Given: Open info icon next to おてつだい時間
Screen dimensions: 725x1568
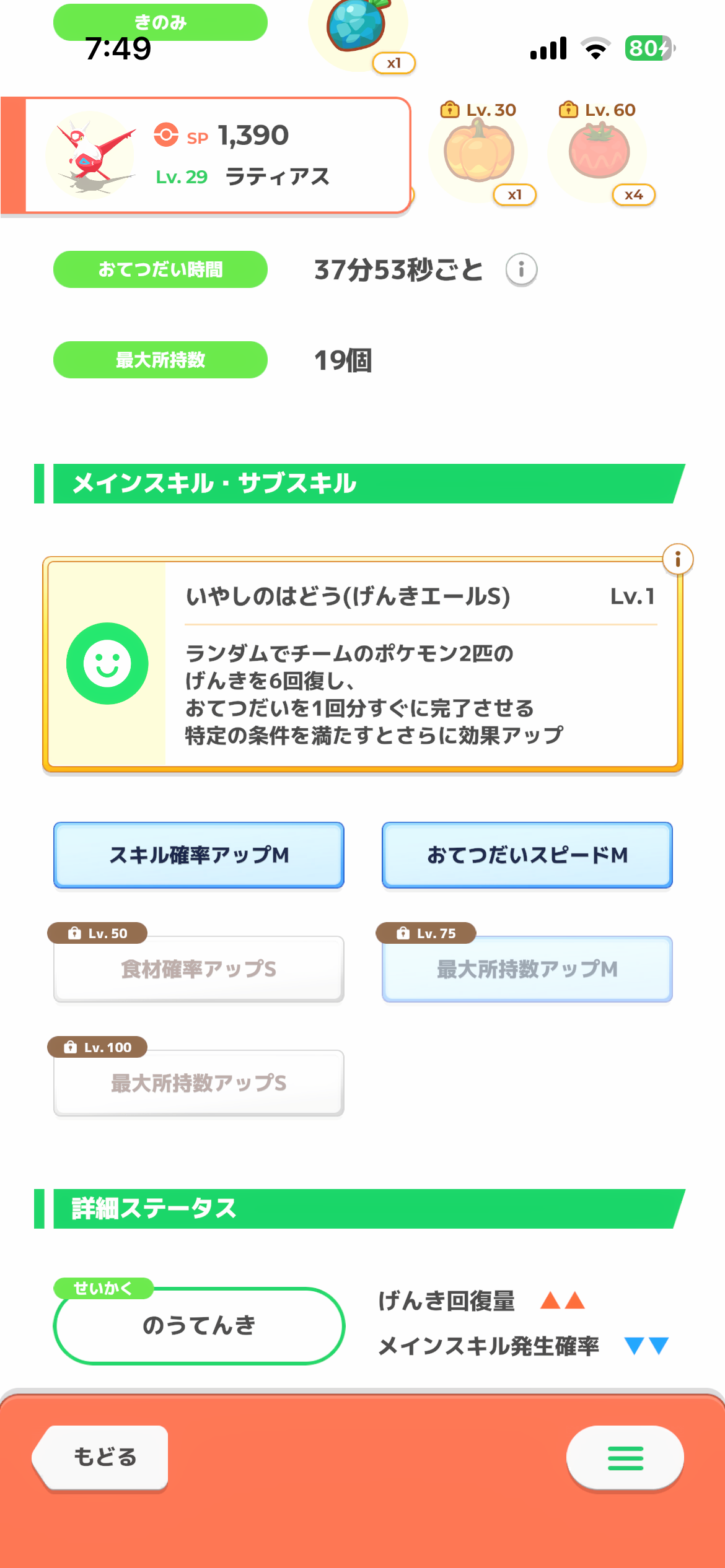Looking at the screenshot, I should (521, 270).
